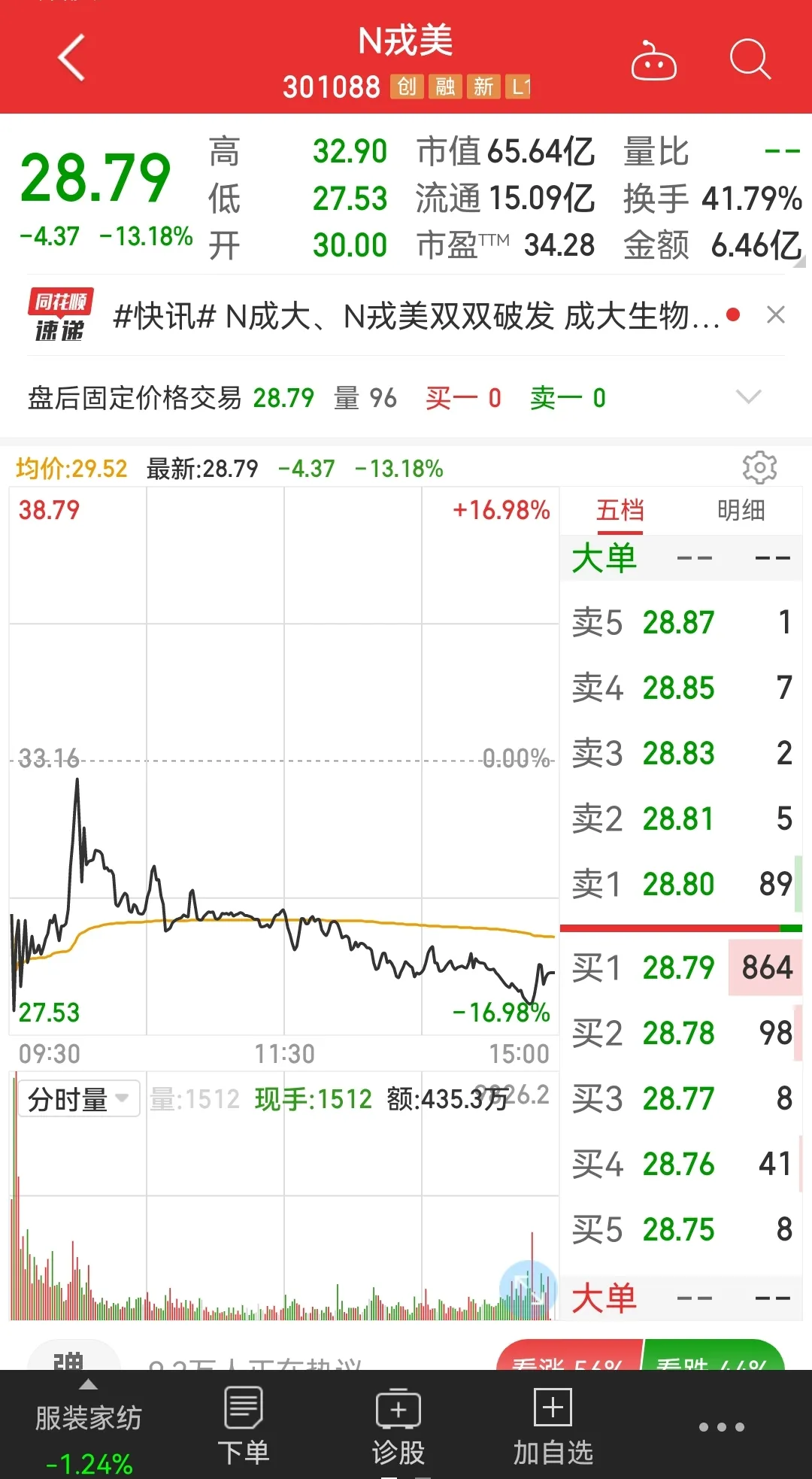The image size is (812, 1479).
Task: Open the three-dot more menu
Action: [722, 1427]
